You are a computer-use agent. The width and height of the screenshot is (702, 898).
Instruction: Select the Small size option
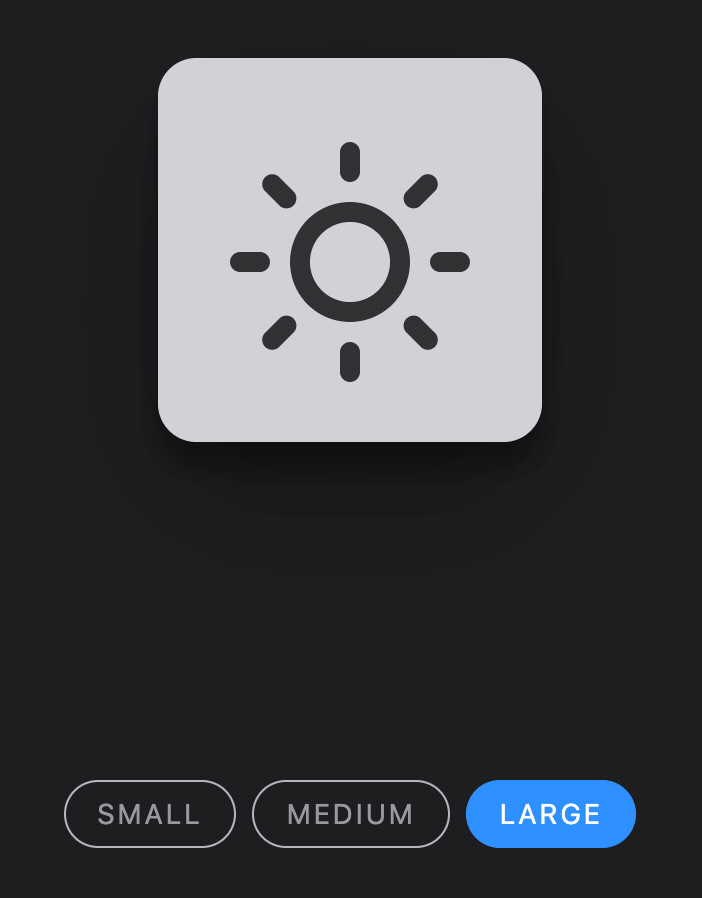point(150,814)
